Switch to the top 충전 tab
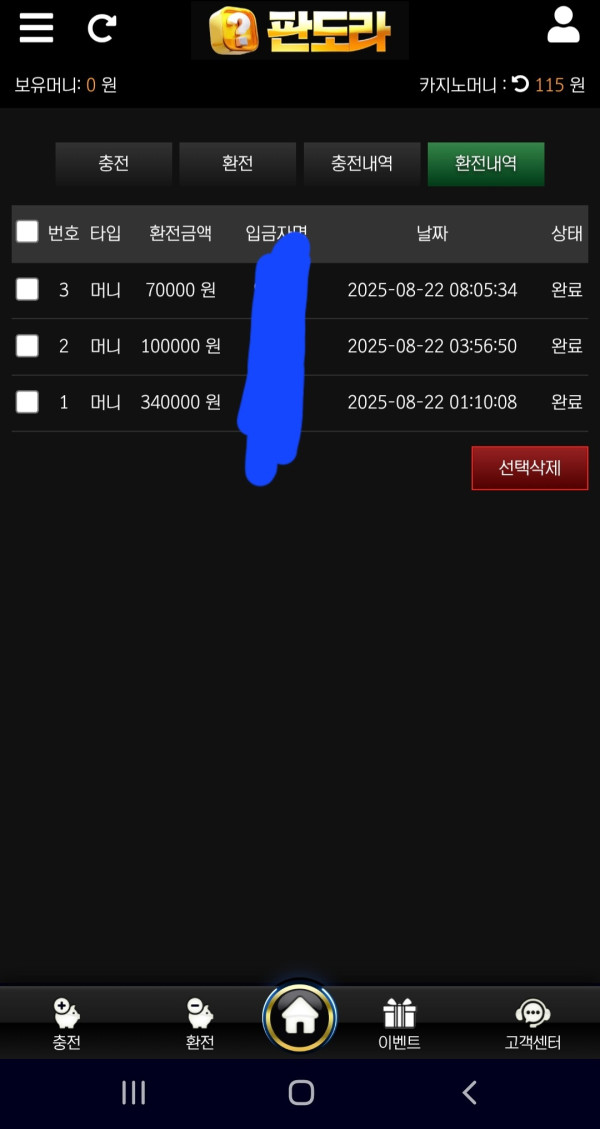600x1129 pixels. click(x=114, y=164)
